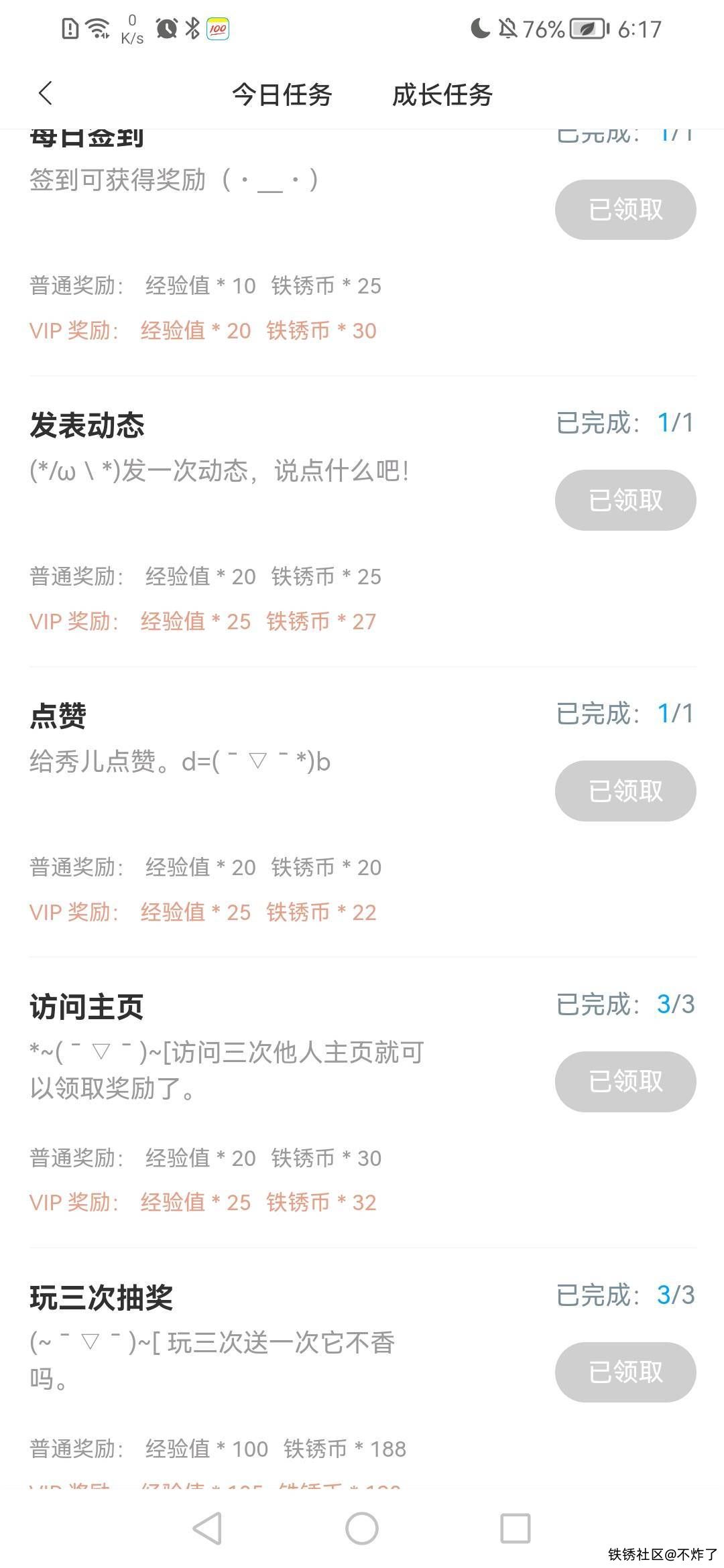Select the 已领取 button for 点赞
Screen dimensions: 724x1568
(625, 791)
